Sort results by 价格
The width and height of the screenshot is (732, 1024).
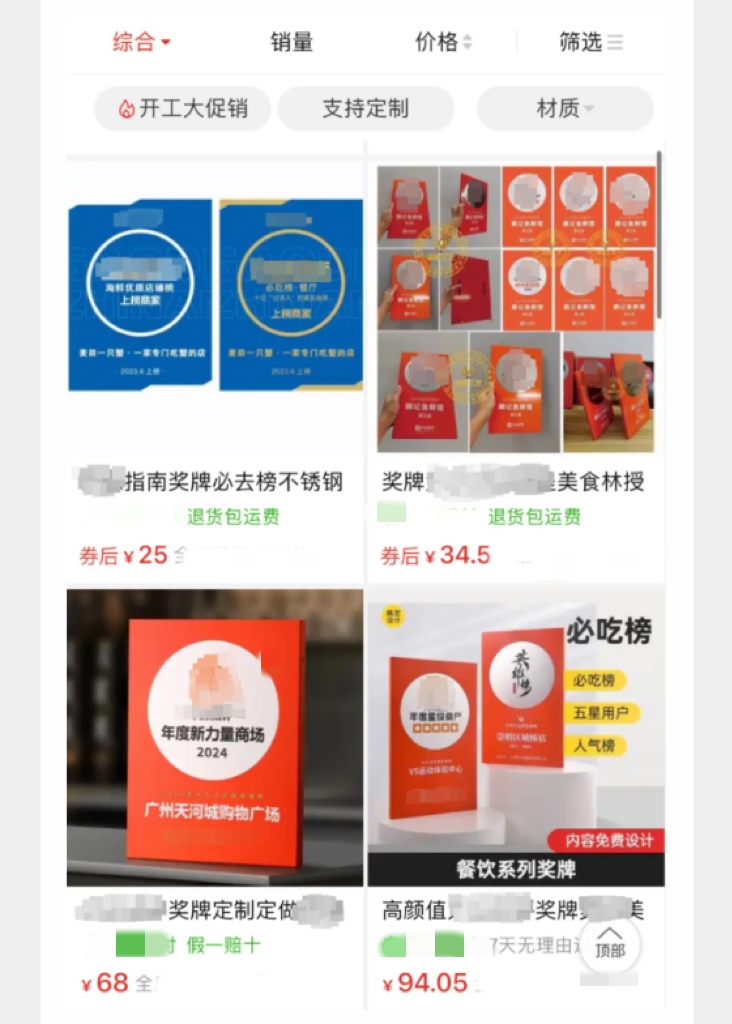tap(443, 42)
